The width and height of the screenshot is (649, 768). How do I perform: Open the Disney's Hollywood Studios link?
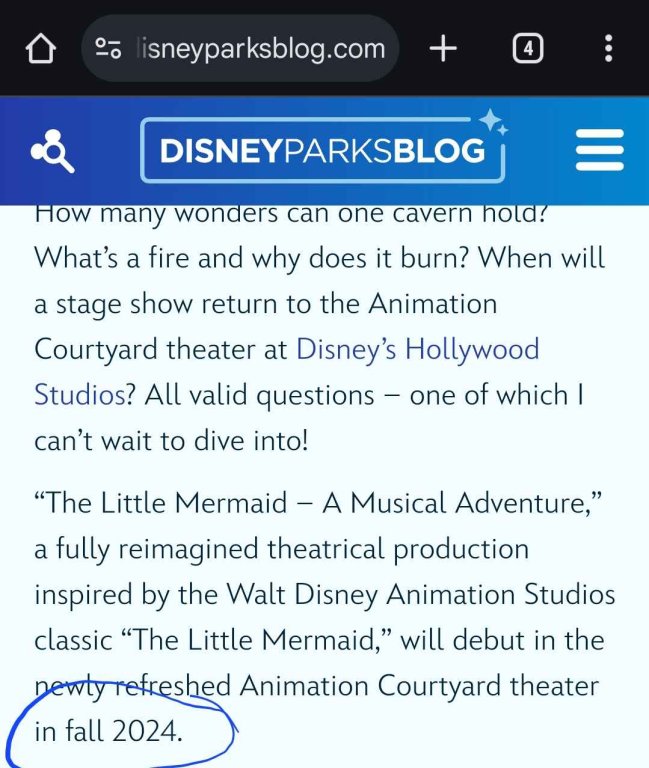417,349
